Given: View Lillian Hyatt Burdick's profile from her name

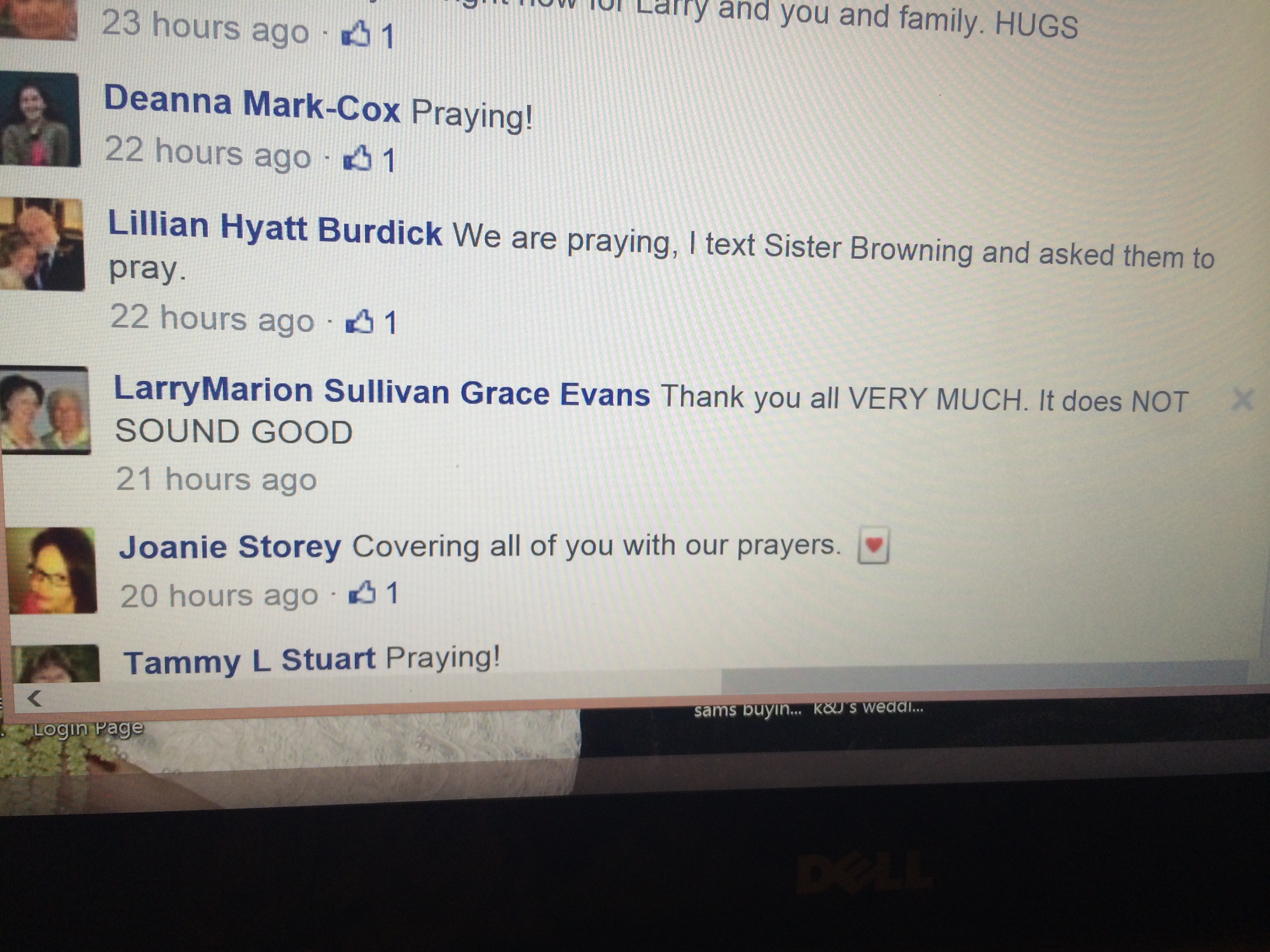Looking at the screenshot, I should tap(274, 228).
